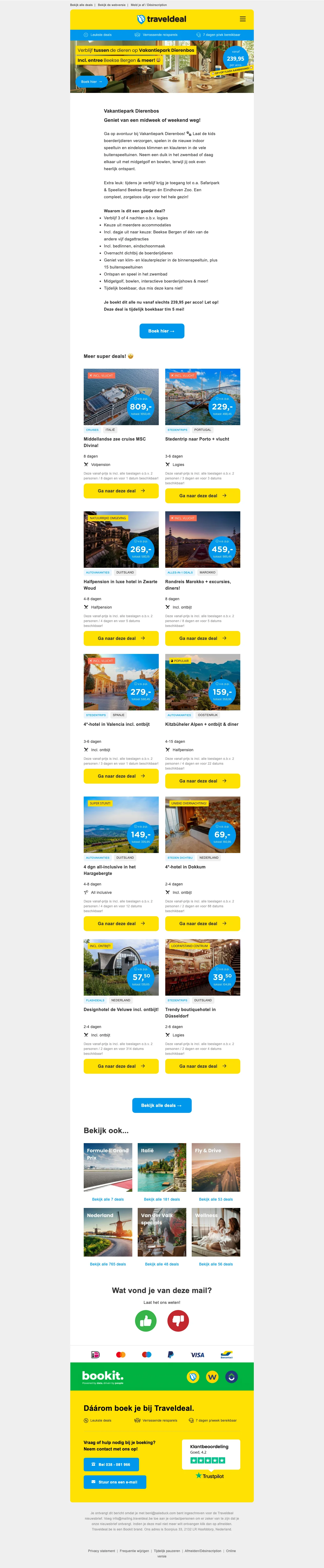Open the Rondreis Marokko deal button
This screenshot has width=324, height=1568.
(202, 639)
